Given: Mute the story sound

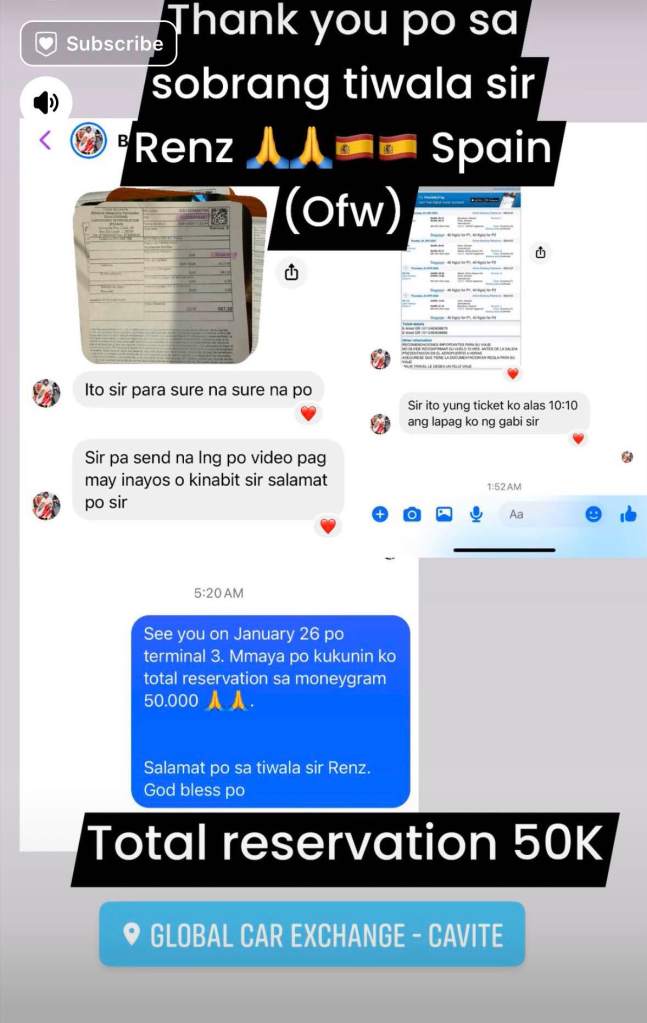Looking at the screenshot, I should click(x=46, y=102).
